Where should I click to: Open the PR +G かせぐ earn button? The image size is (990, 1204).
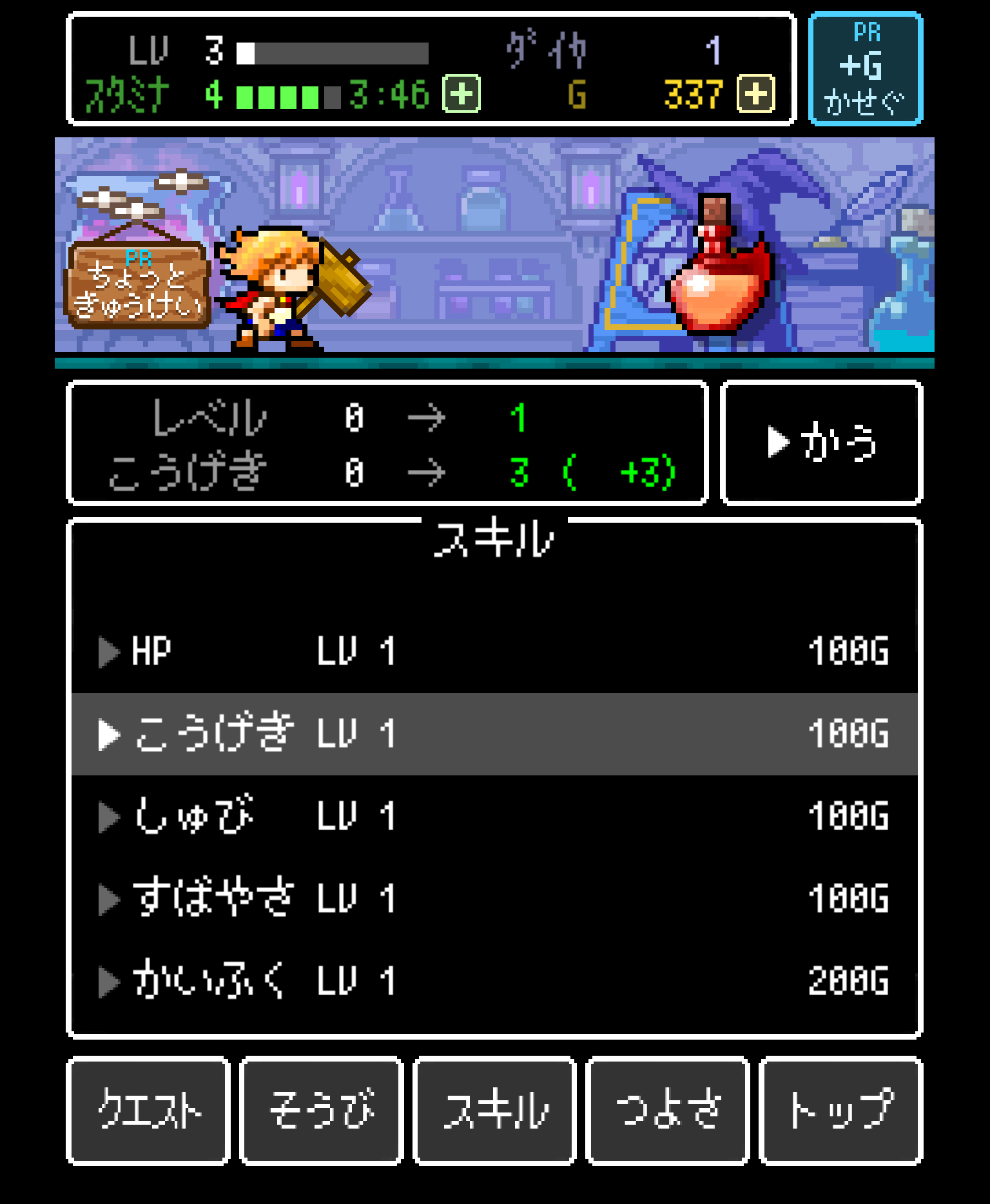(865, 68)
